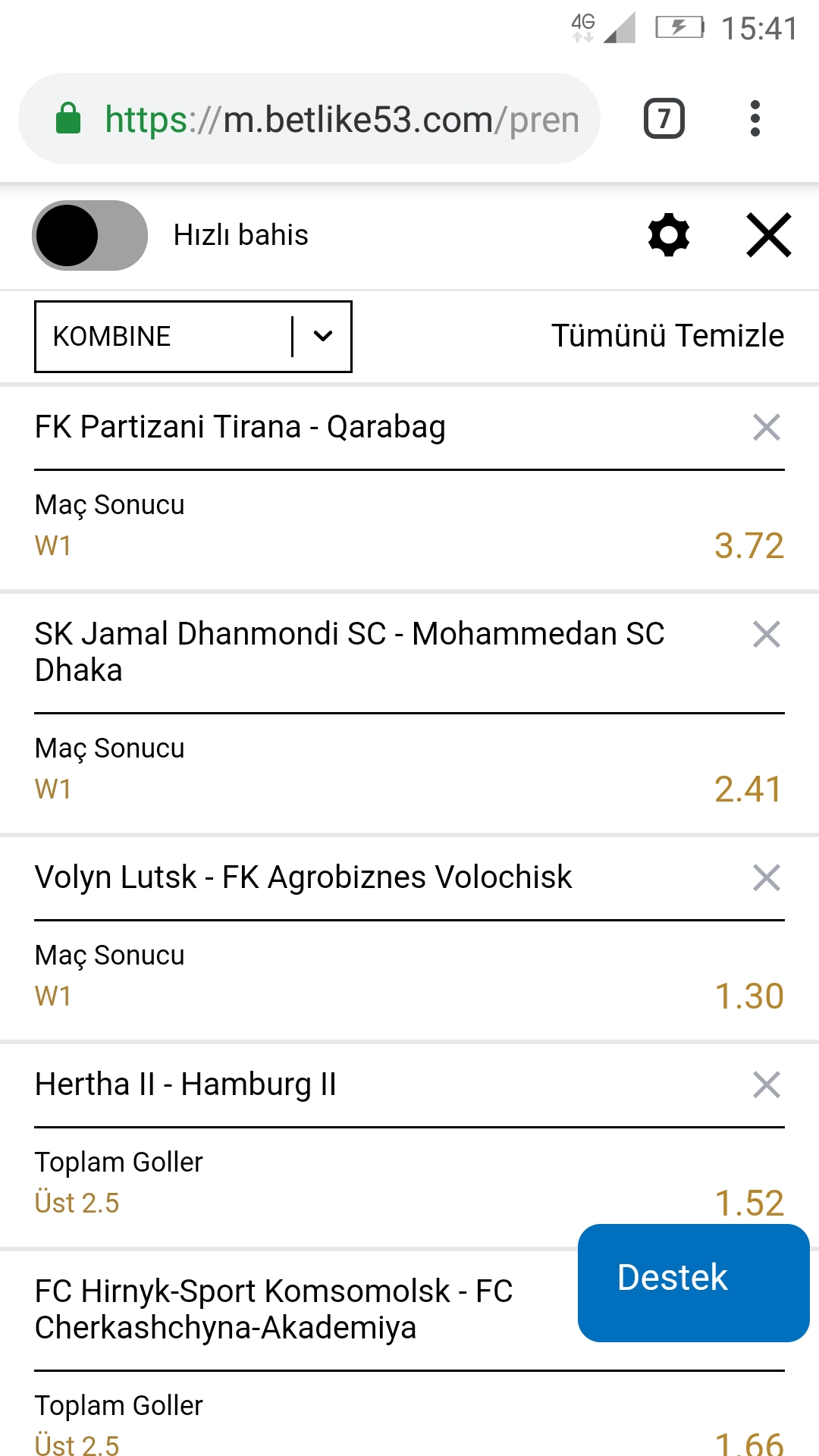Remove FK Partizani Tirana - Qarabag bet
The image size is (819, 1456).
pyautogui.click(x=767, y=428)
